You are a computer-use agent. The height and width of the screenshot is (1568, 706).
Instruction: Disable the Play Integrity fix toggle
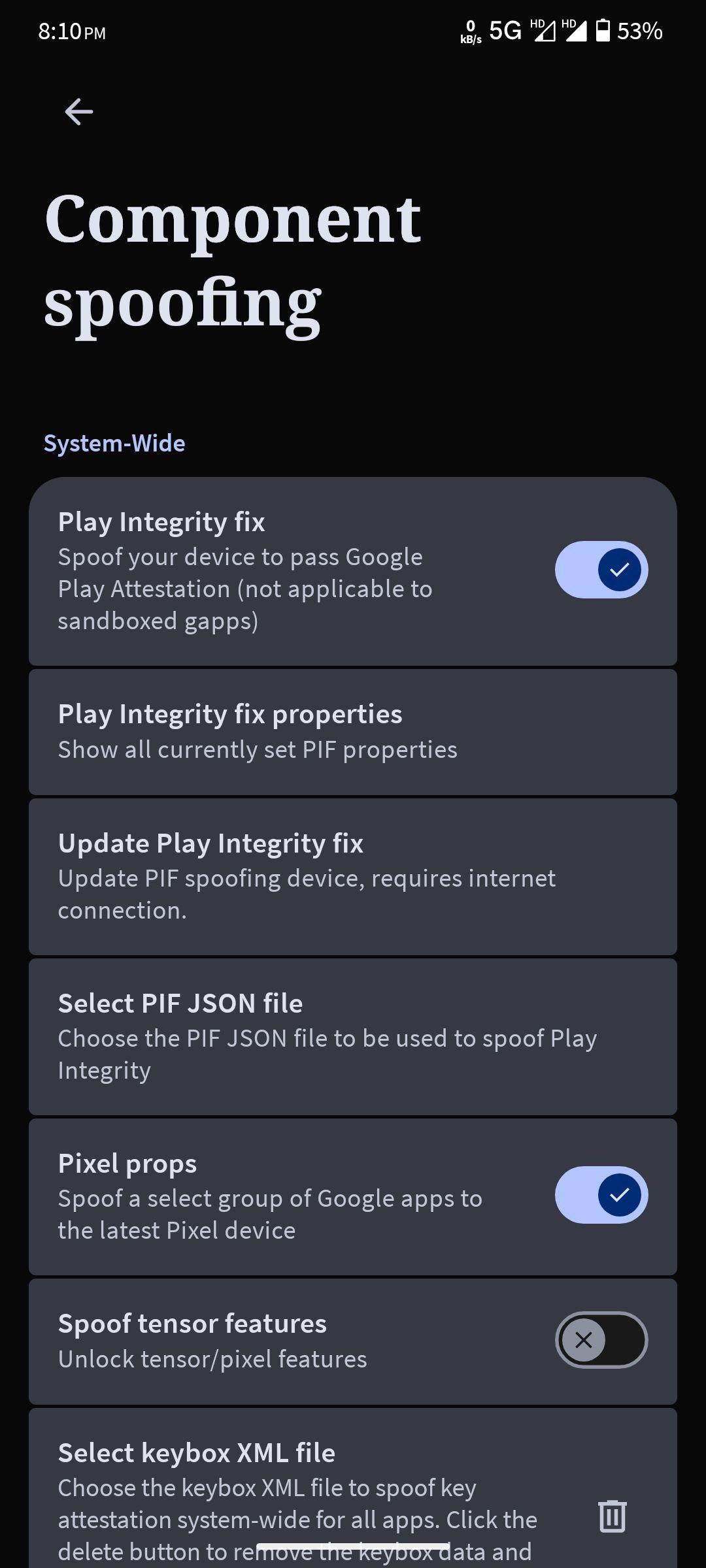(601, 570)
